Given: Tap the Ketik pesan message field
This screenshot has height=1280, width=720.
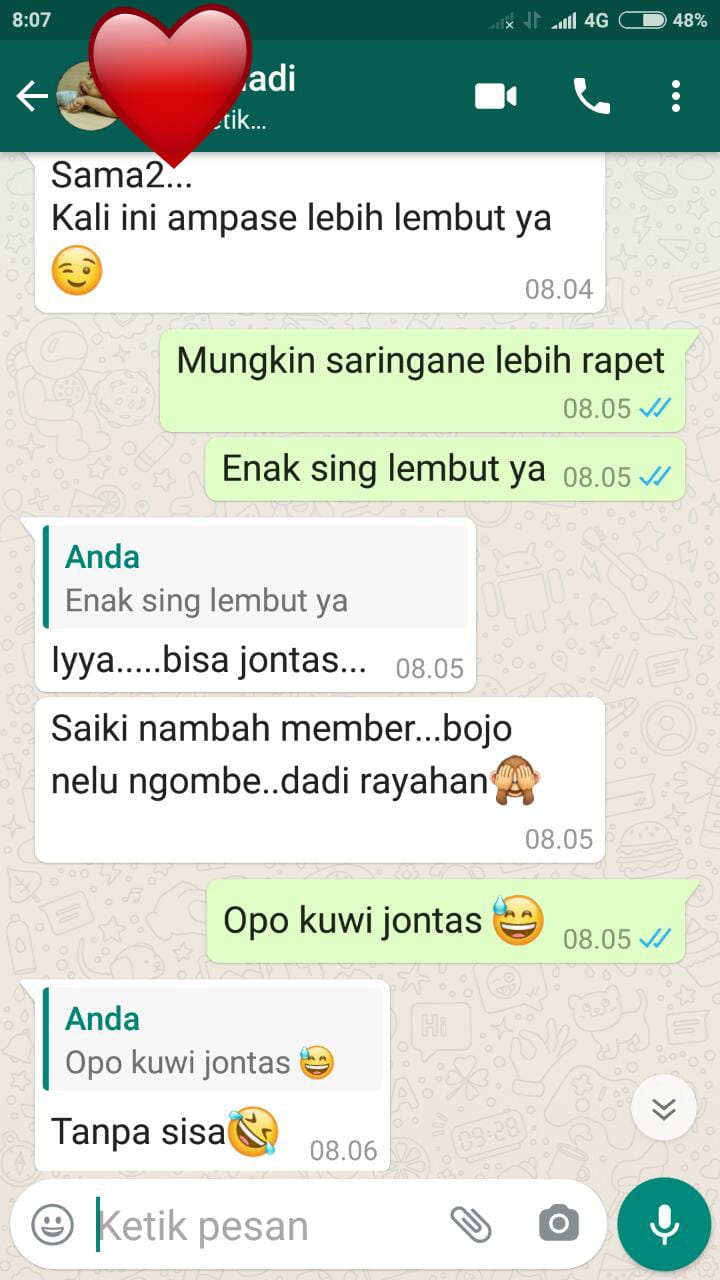Looking at the screenshot, I should pos(260,1226).
